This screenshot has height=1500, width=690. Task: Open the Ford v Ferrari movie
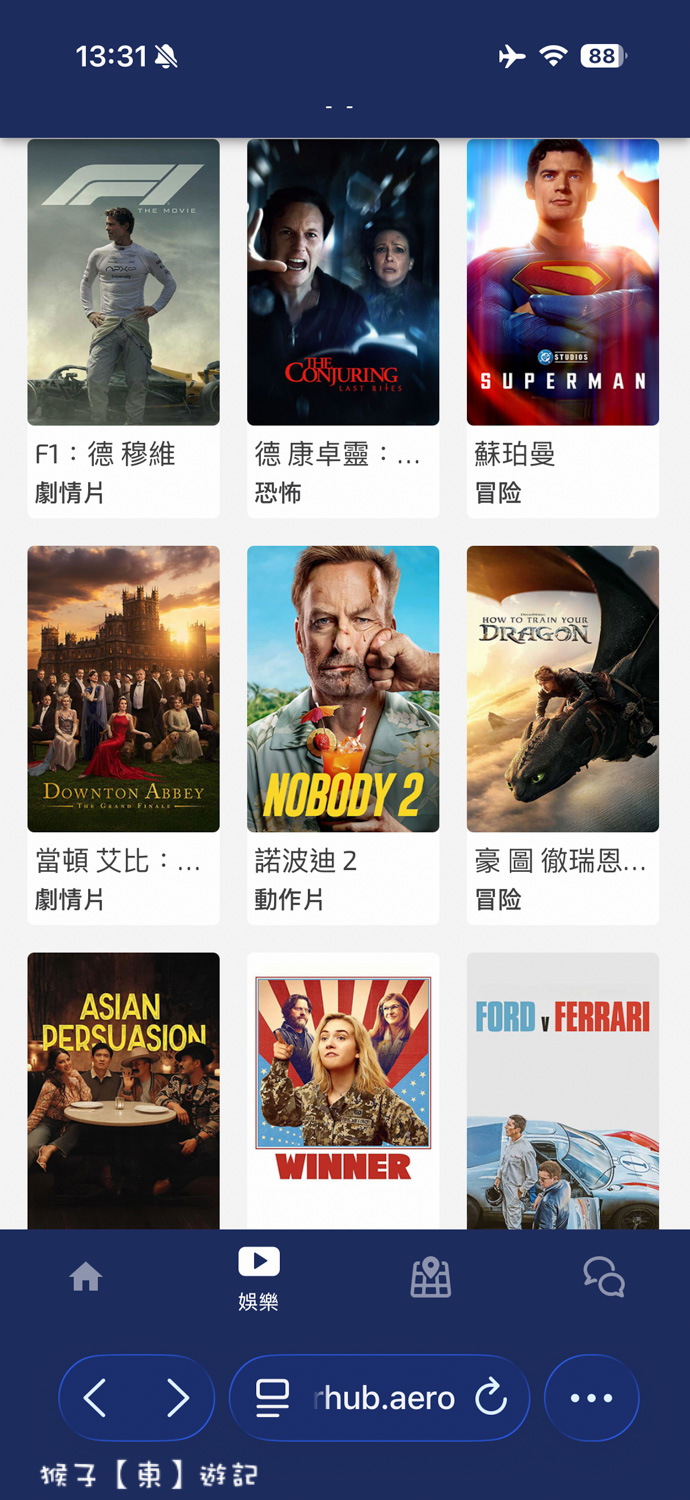pos(563,1090)
